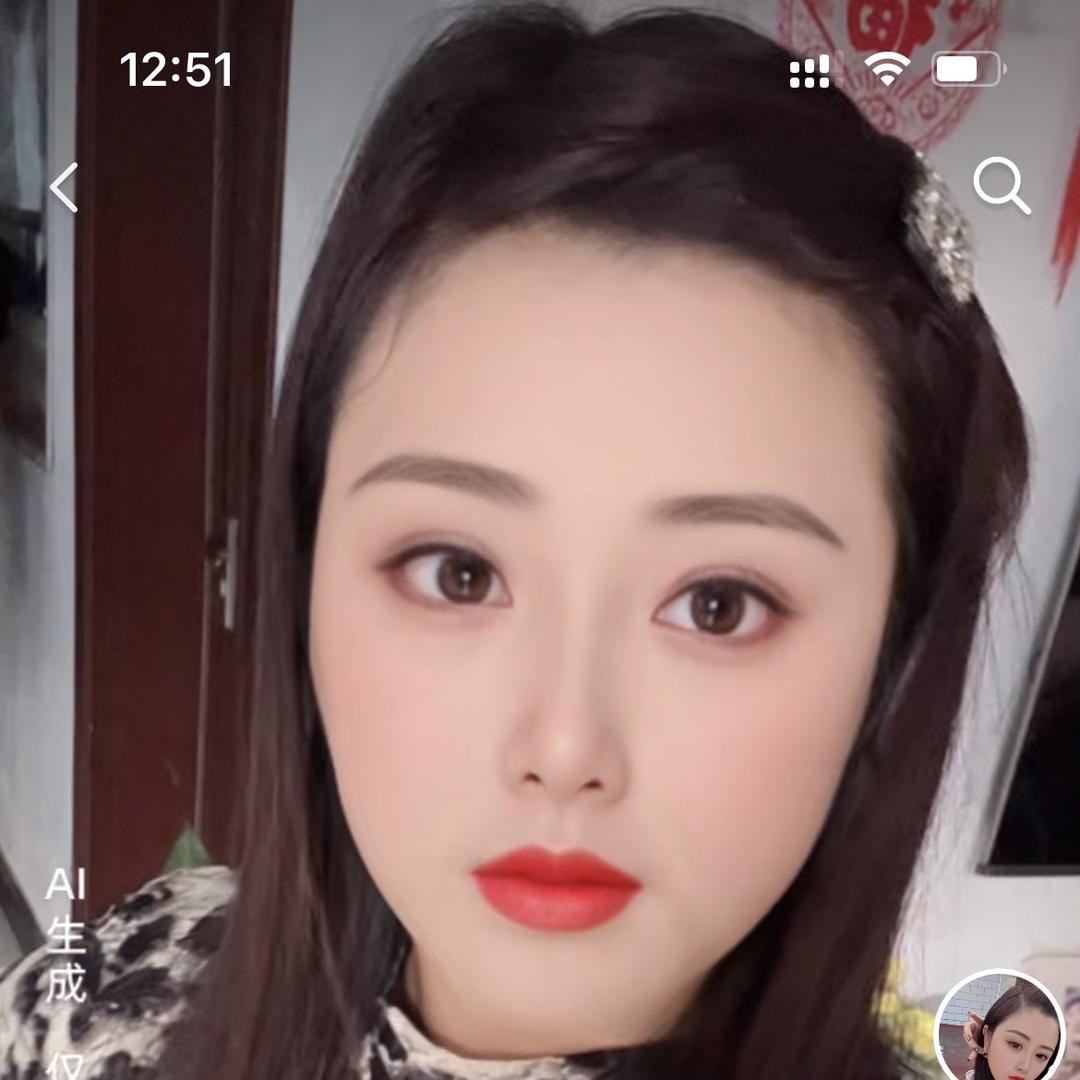Go back using the top-left arrow
Screen dimensions: 1080x1080
[x=64, y=188]
